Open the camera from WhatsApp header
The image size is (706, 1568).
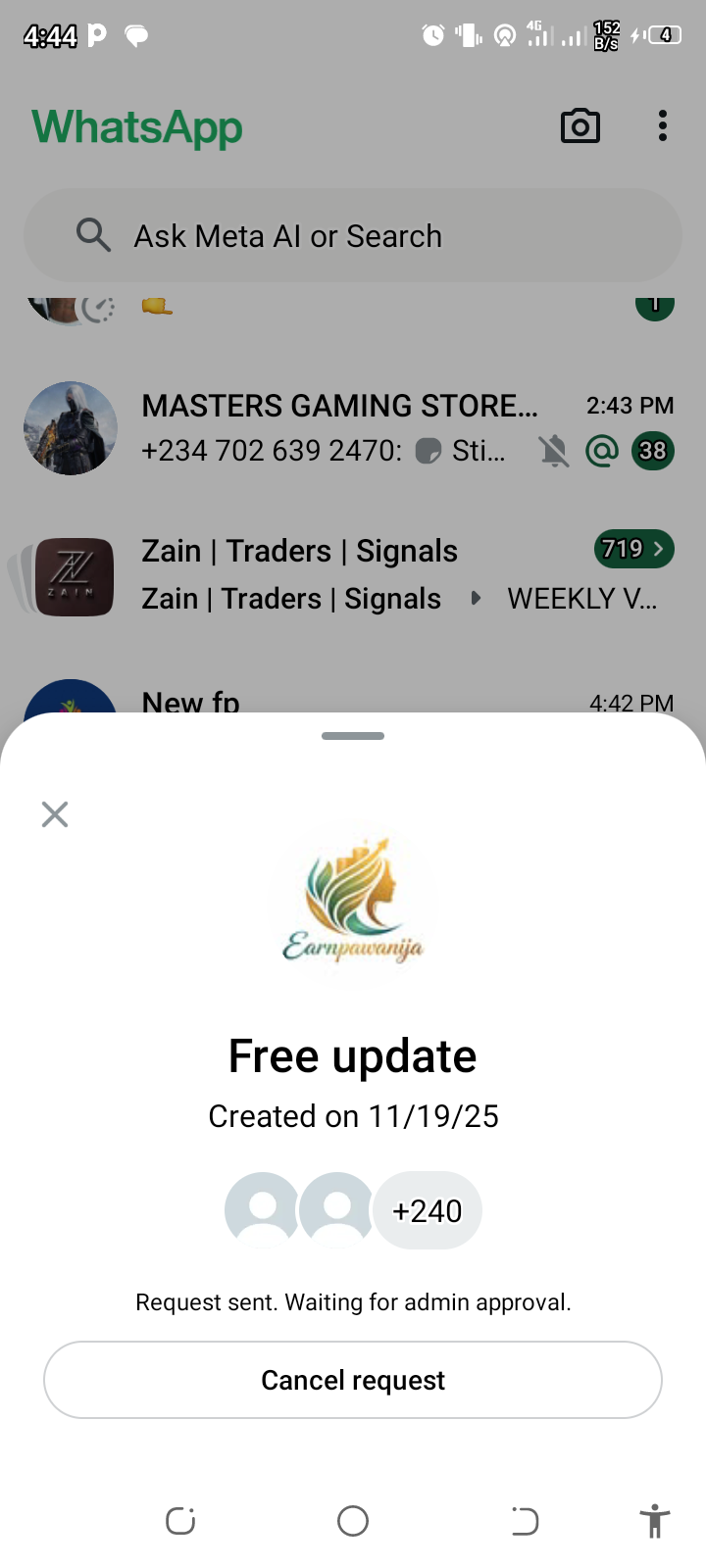coord(580,126)
